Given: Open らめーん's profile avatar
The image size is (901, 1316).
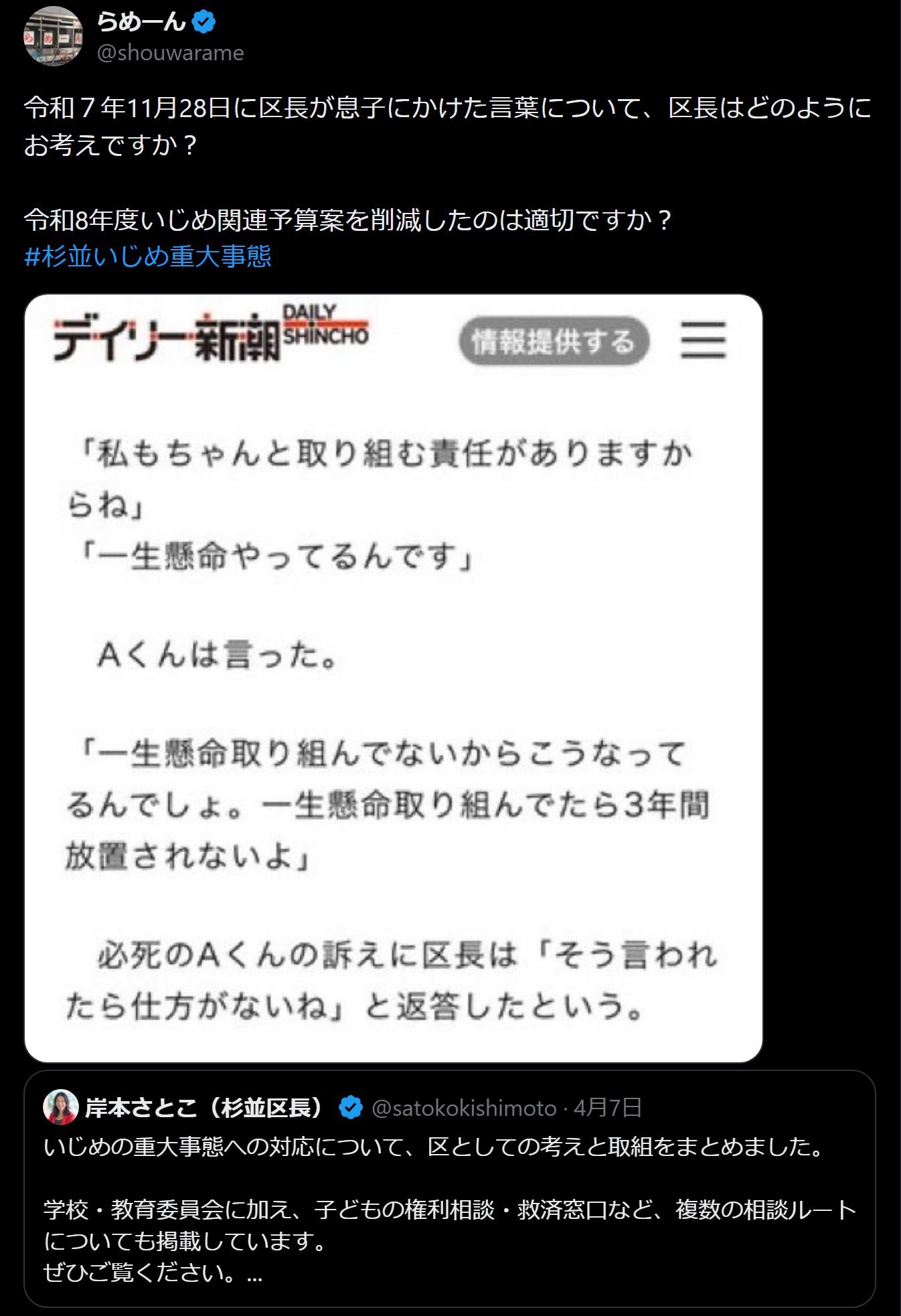Looking at the screenshot, I should pos(53,37).
